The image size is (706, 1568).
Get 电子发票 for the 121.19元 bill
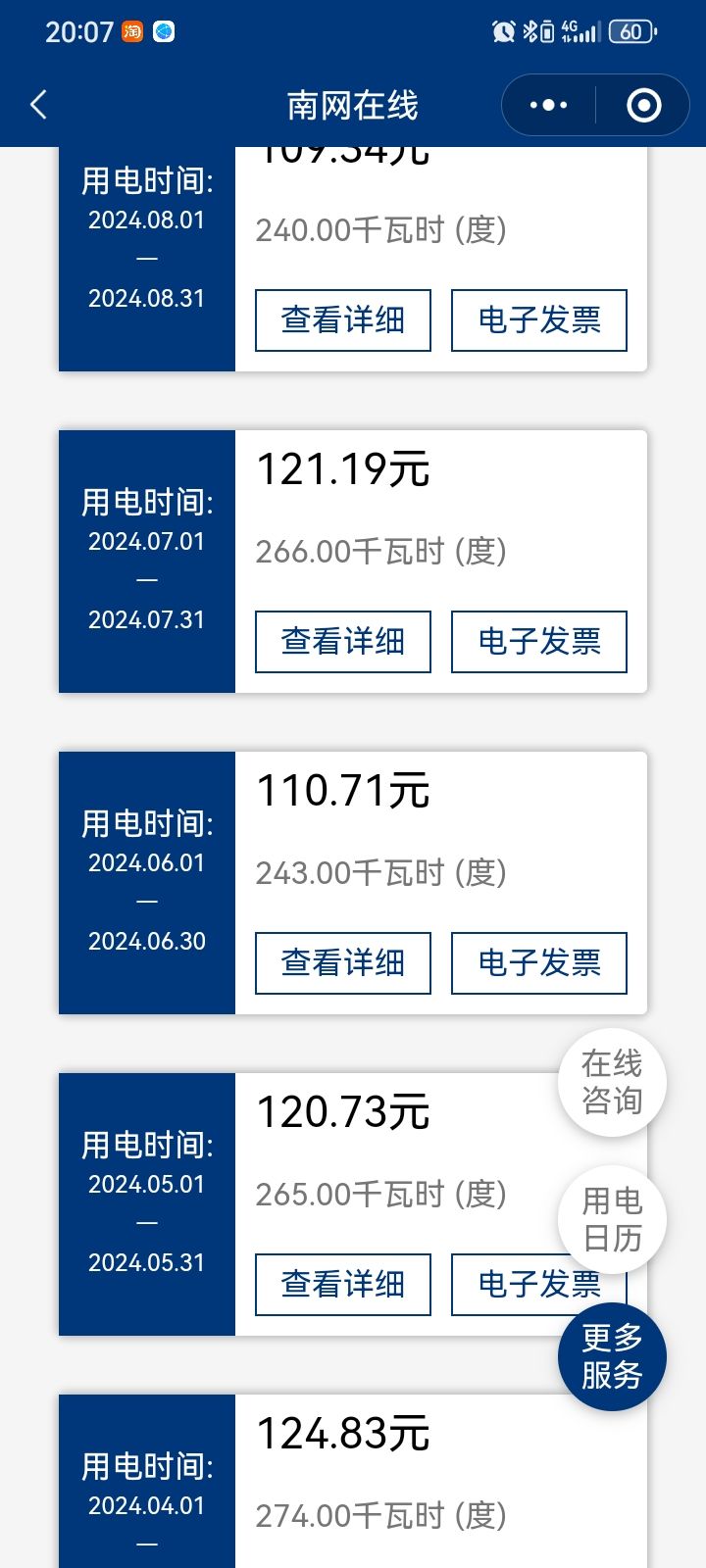pos(539,641)
